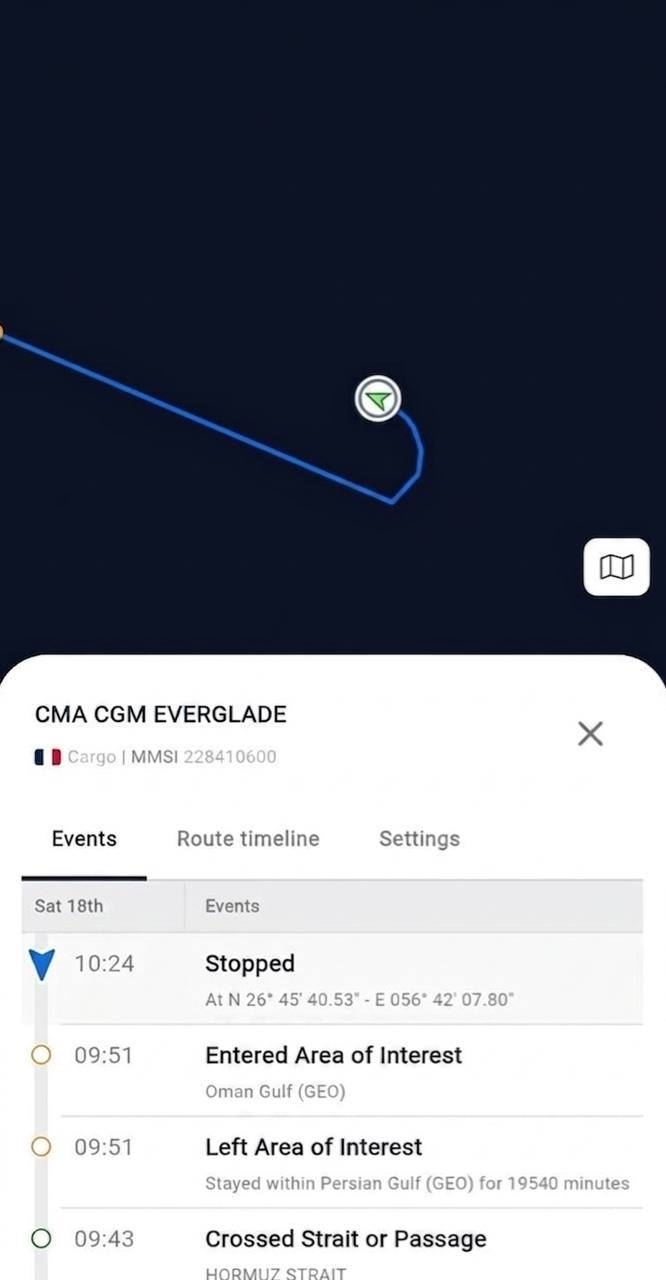Switch to the Route timeline tab

click(x=248, y=839)
